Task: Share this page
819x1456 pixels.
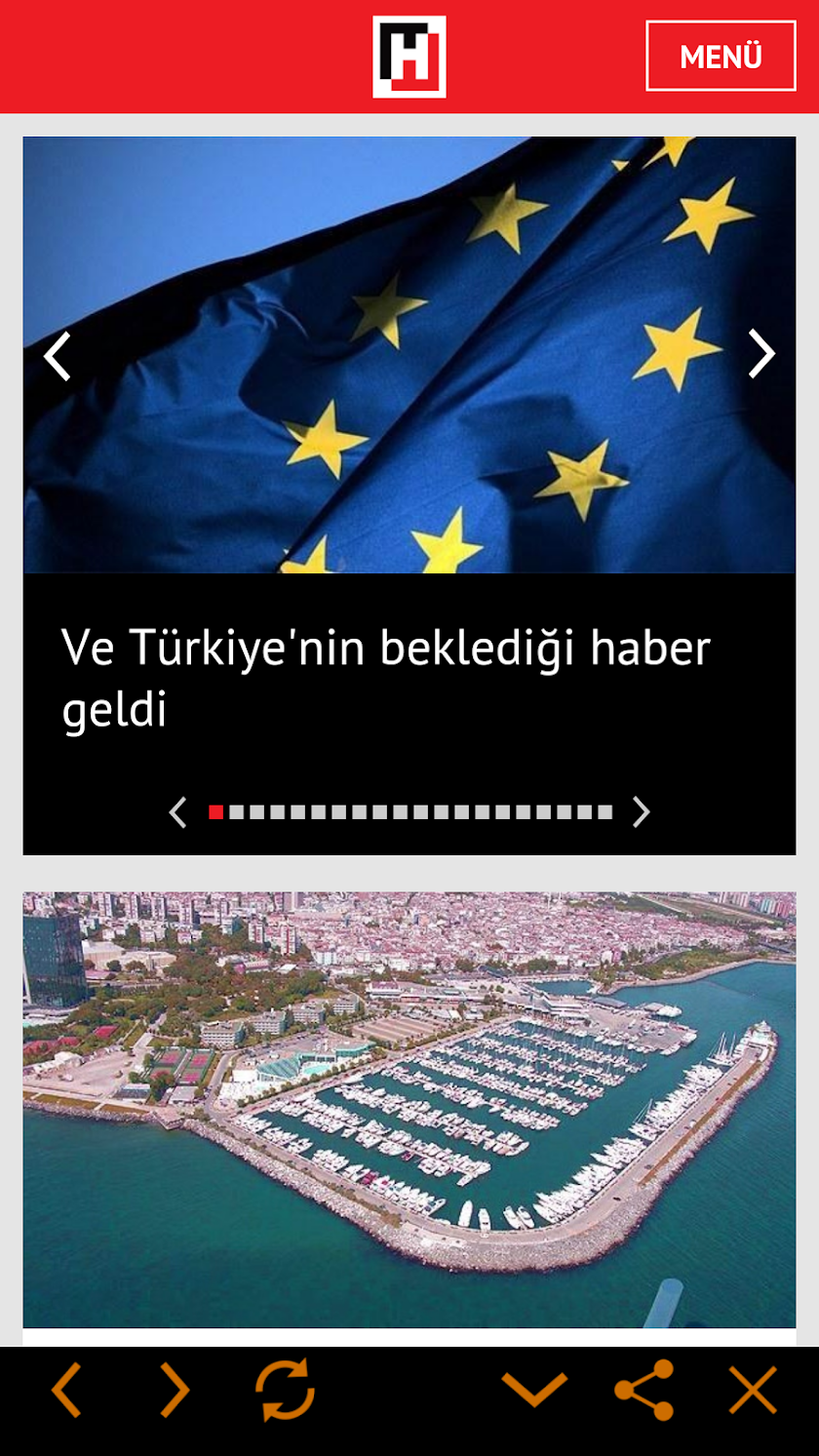Action: pos(644,1390)
